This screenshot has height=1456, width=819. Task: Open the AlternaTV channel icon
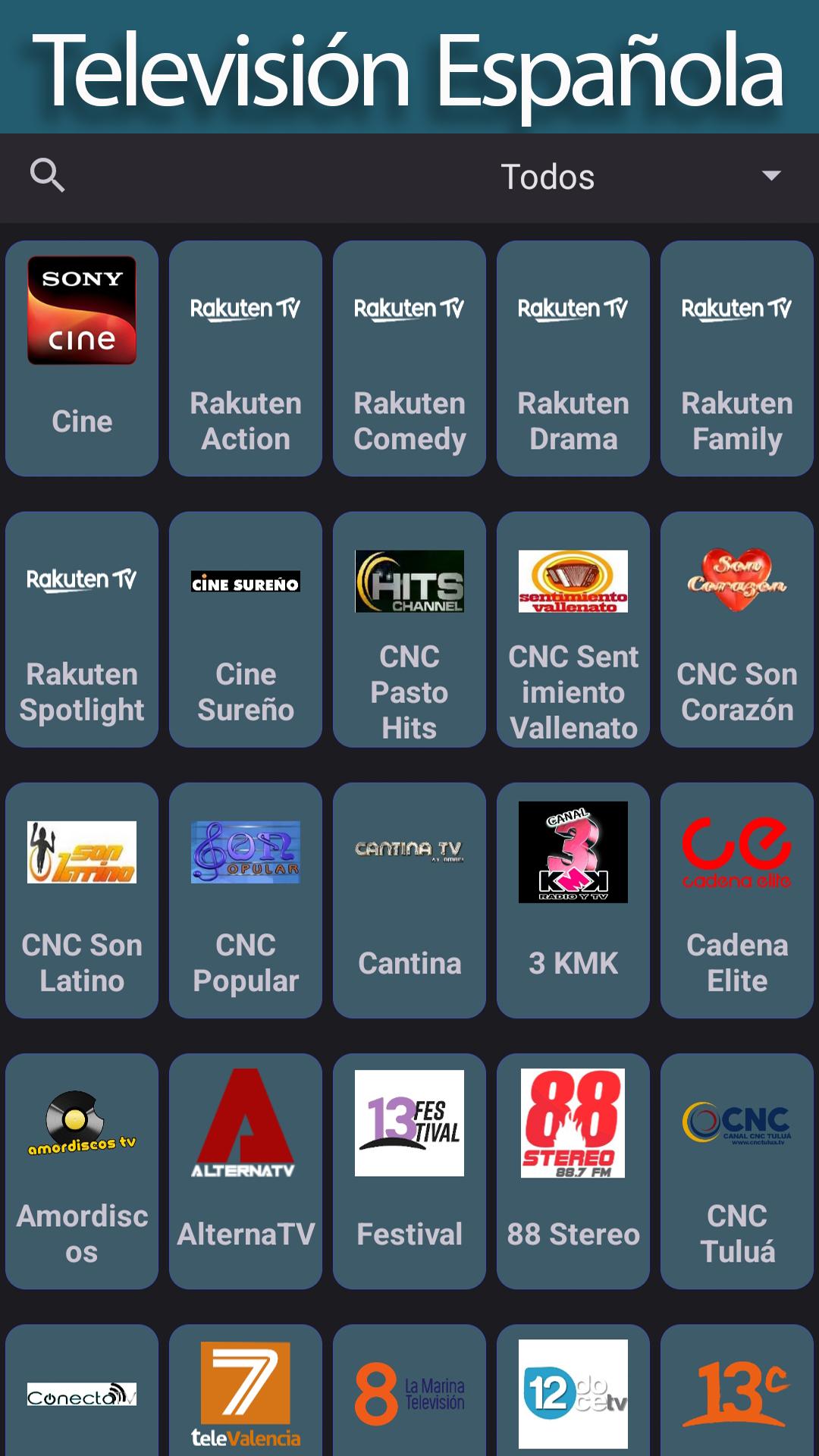pos(245,1123)
